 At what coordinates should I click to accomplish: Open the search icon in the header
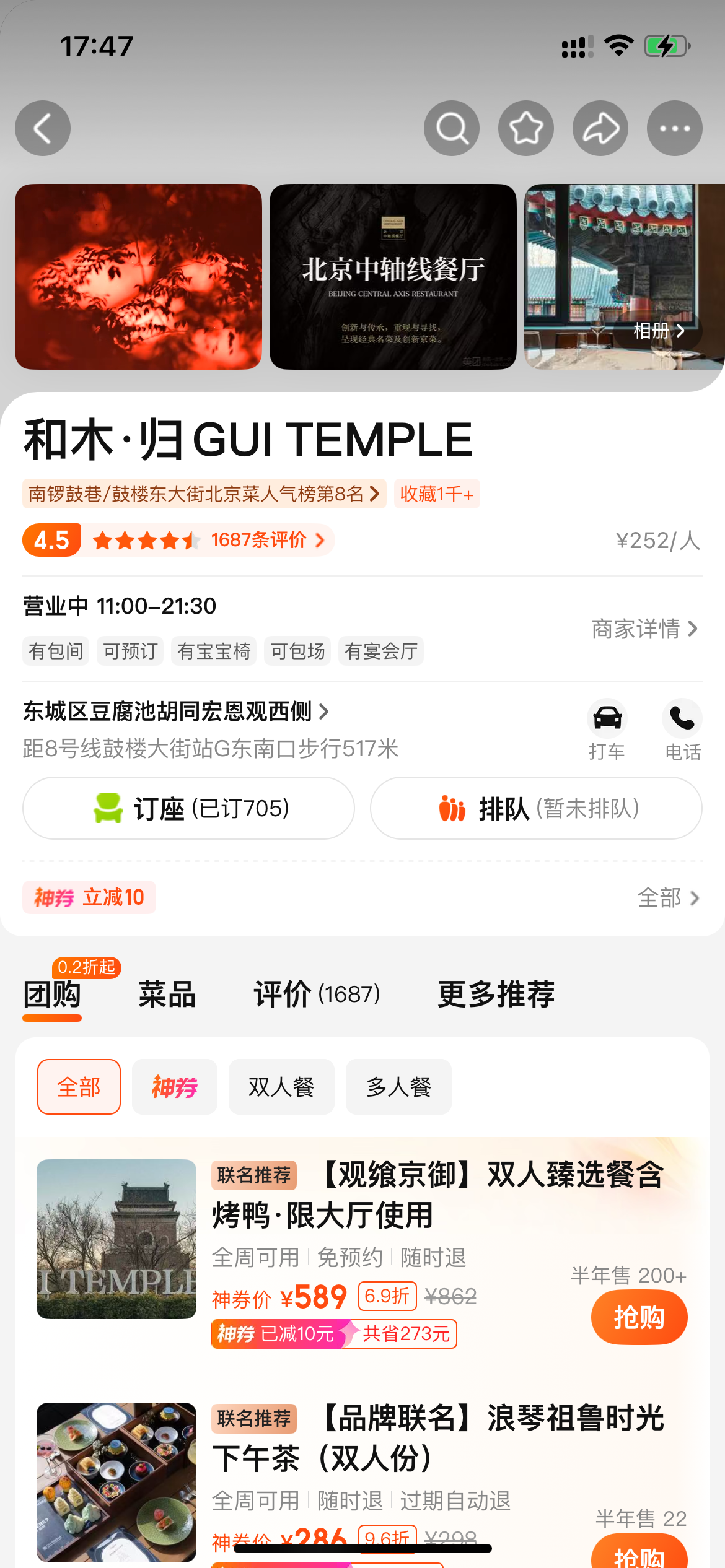pos(452,128)
